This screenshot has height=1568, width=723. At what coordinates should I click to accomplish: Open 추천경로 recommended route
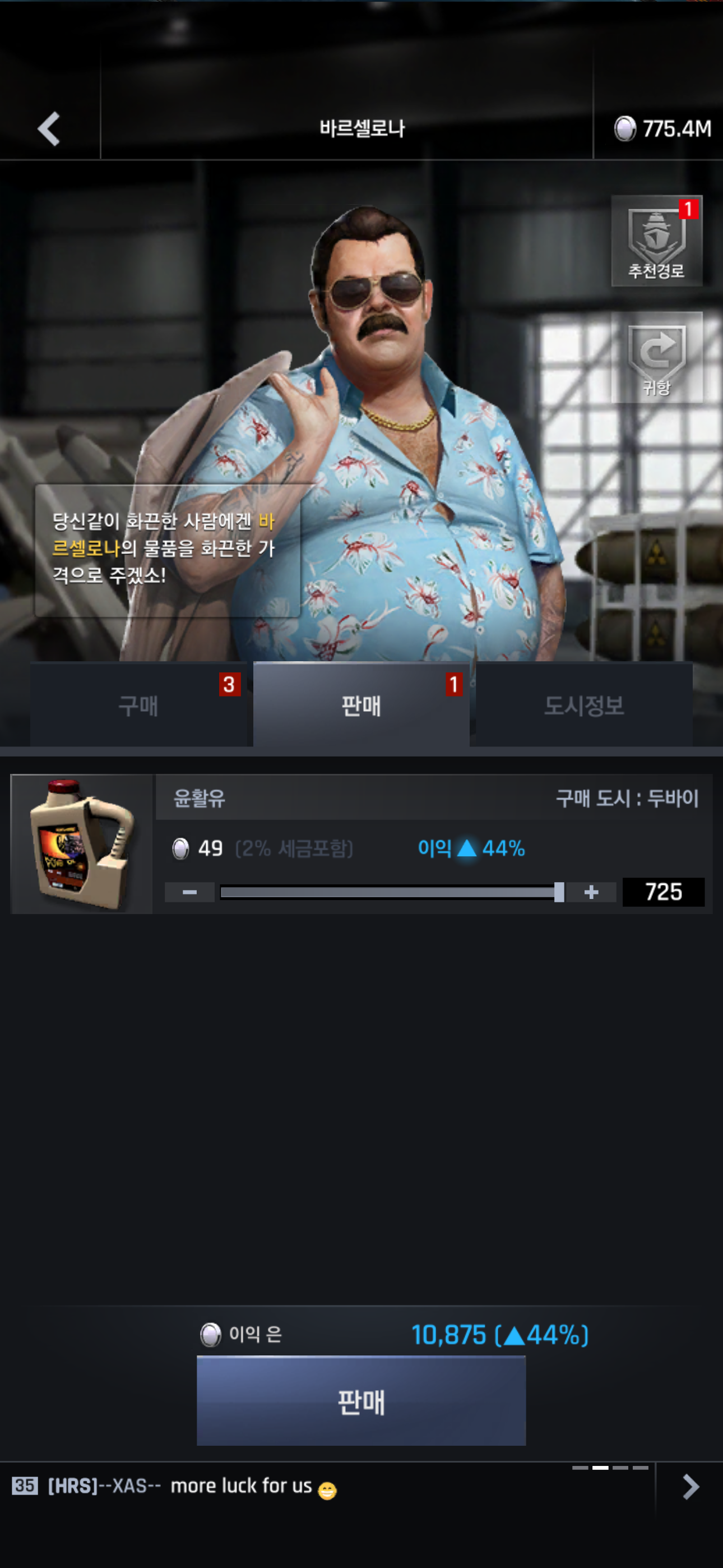pos(656,241)
